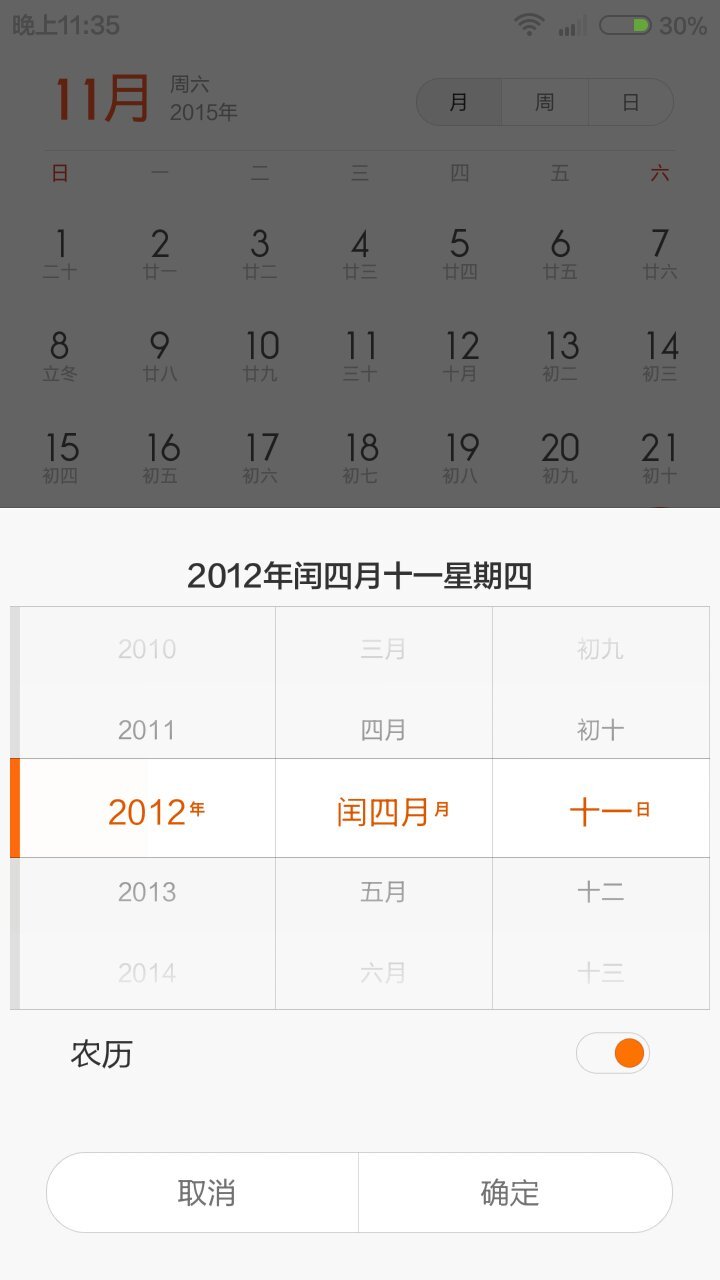Pick 十三 in the day picker
Viewport: 720px width, 1280px height.
[600, 972]
